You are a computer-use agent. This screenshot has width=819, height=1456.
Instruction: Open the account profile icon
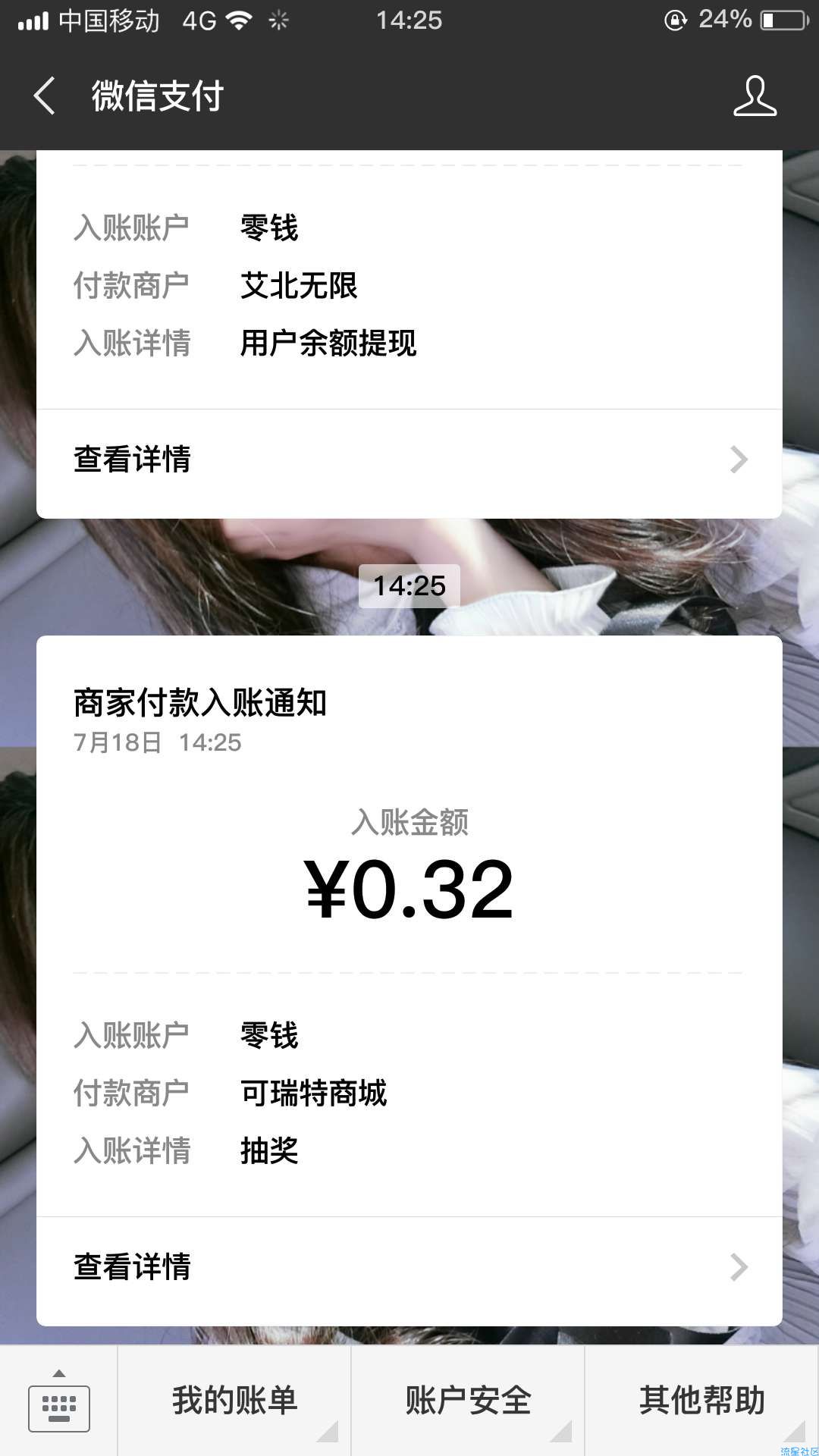click(755, 96)
